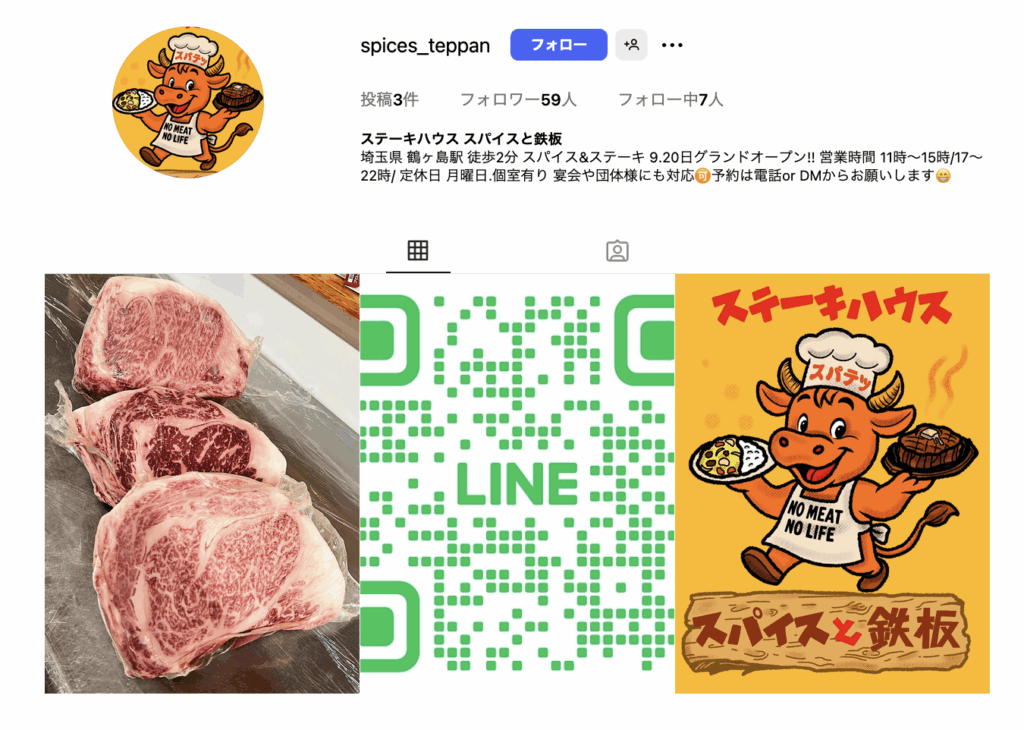Open the three-dot options menu
This screenshot has height=730, width=1024.
pos(672,45)
